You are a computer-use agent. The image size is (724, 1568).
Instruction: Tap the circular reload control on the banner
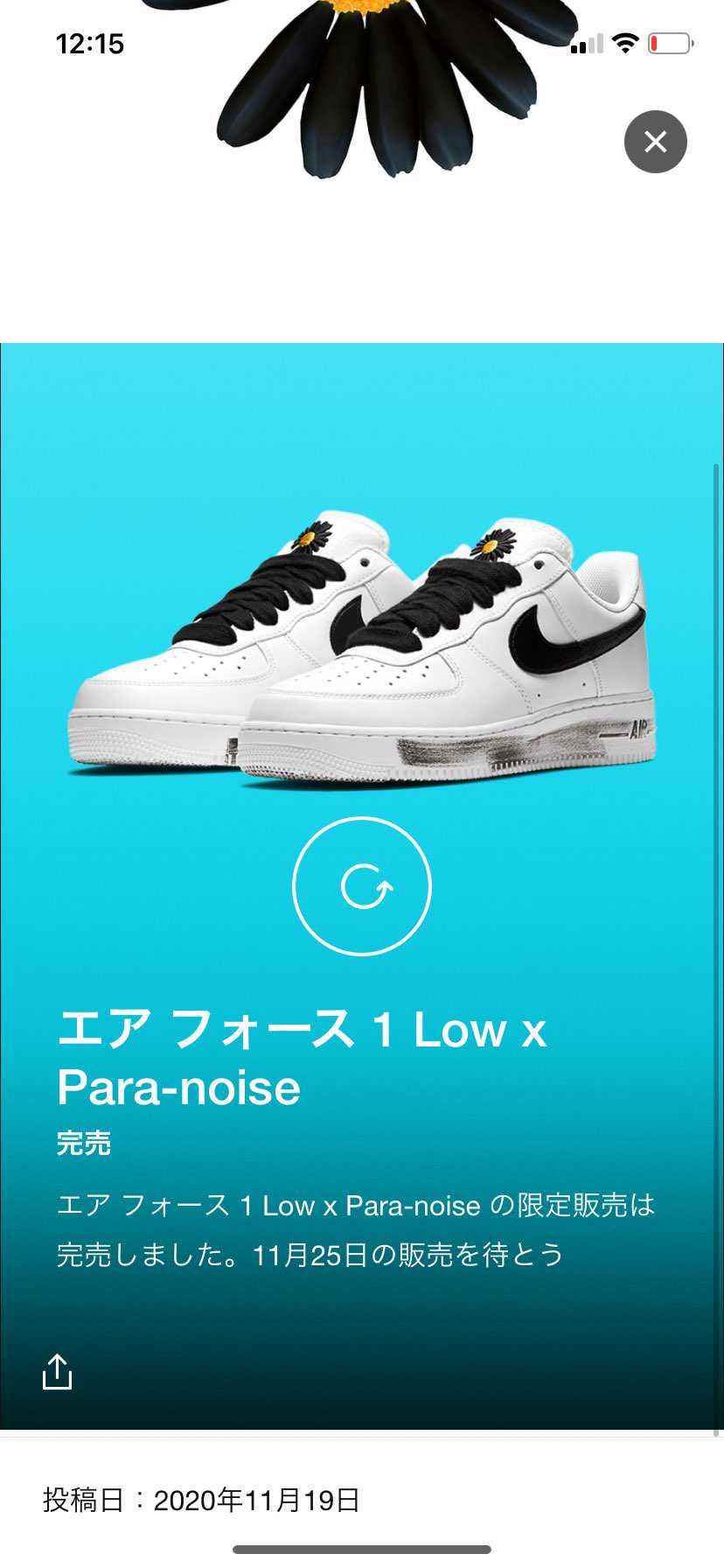pyautogui.click(x=362, y=885)
